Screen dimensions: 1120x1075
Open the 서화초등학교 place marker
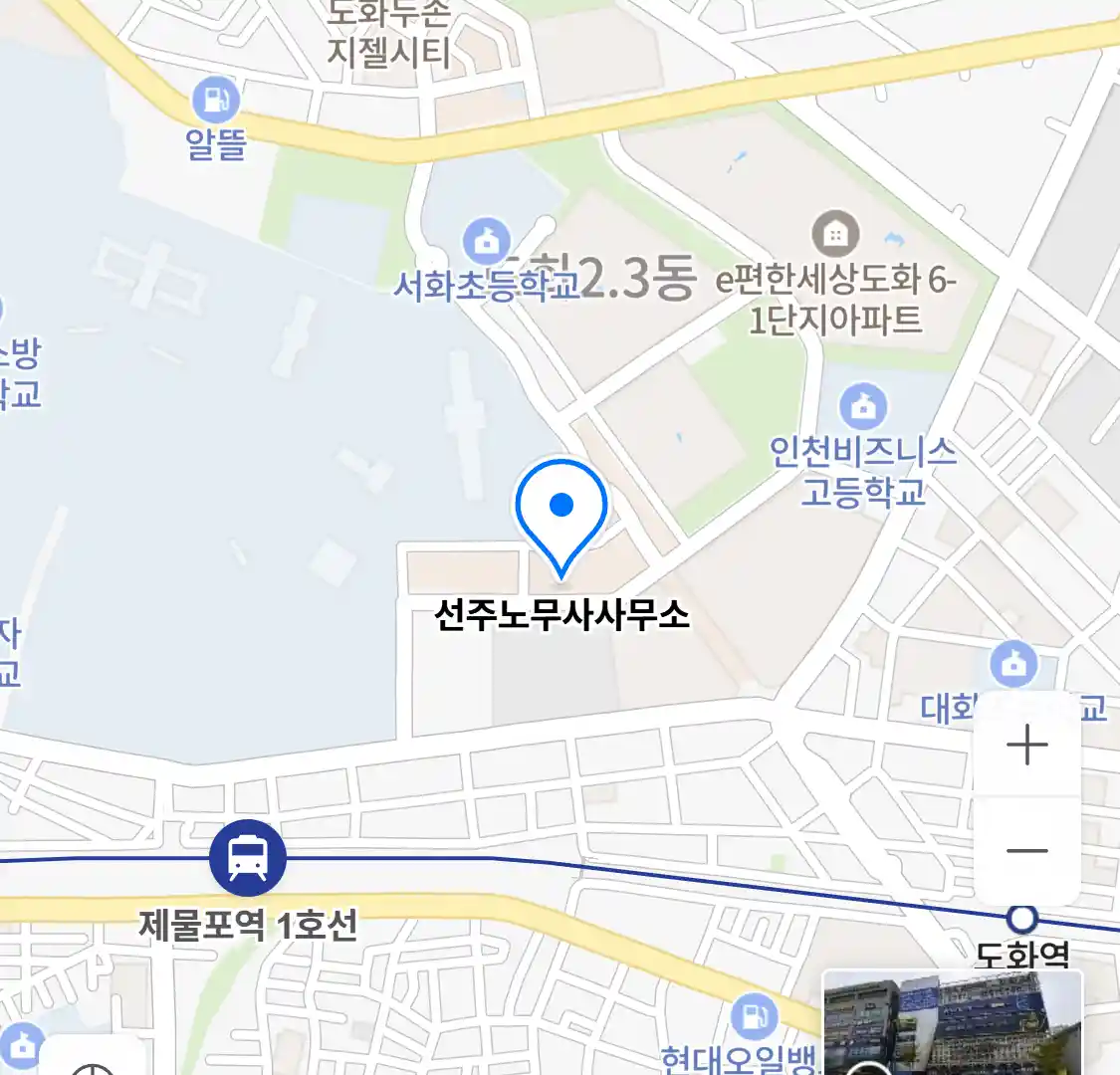pyautogui.click(x=486, y=242)
